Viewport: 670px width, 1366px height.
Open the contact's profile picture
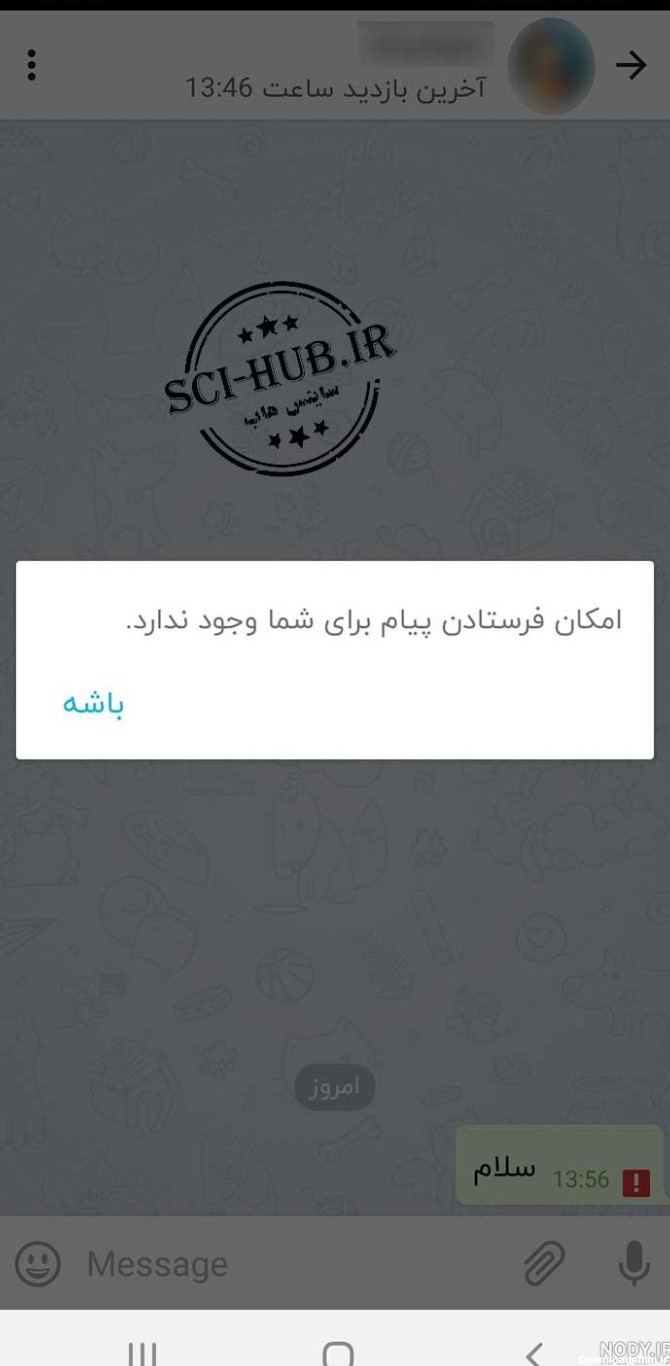point(551,66)
